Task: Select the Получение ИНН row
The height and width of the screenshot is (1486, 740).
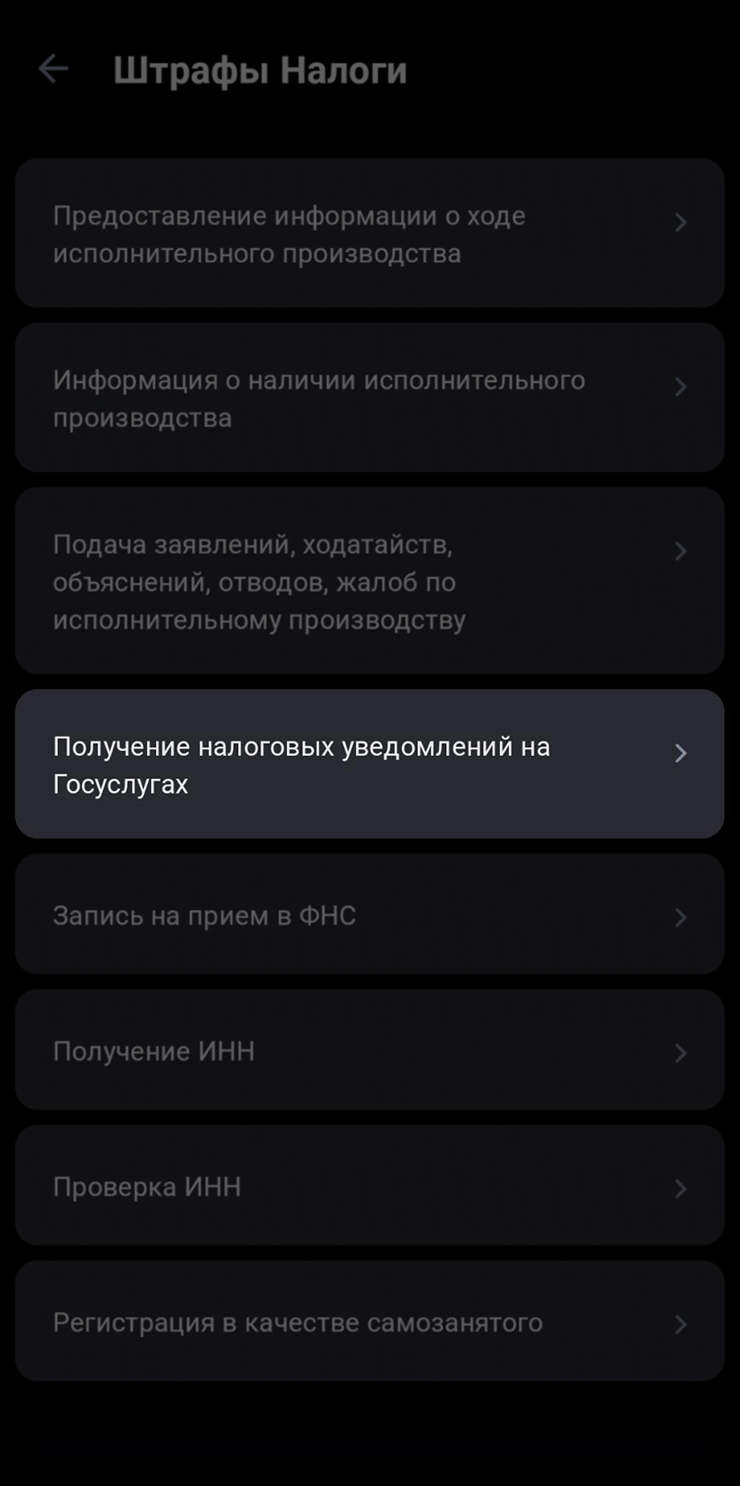Action: pos(369,1050)
